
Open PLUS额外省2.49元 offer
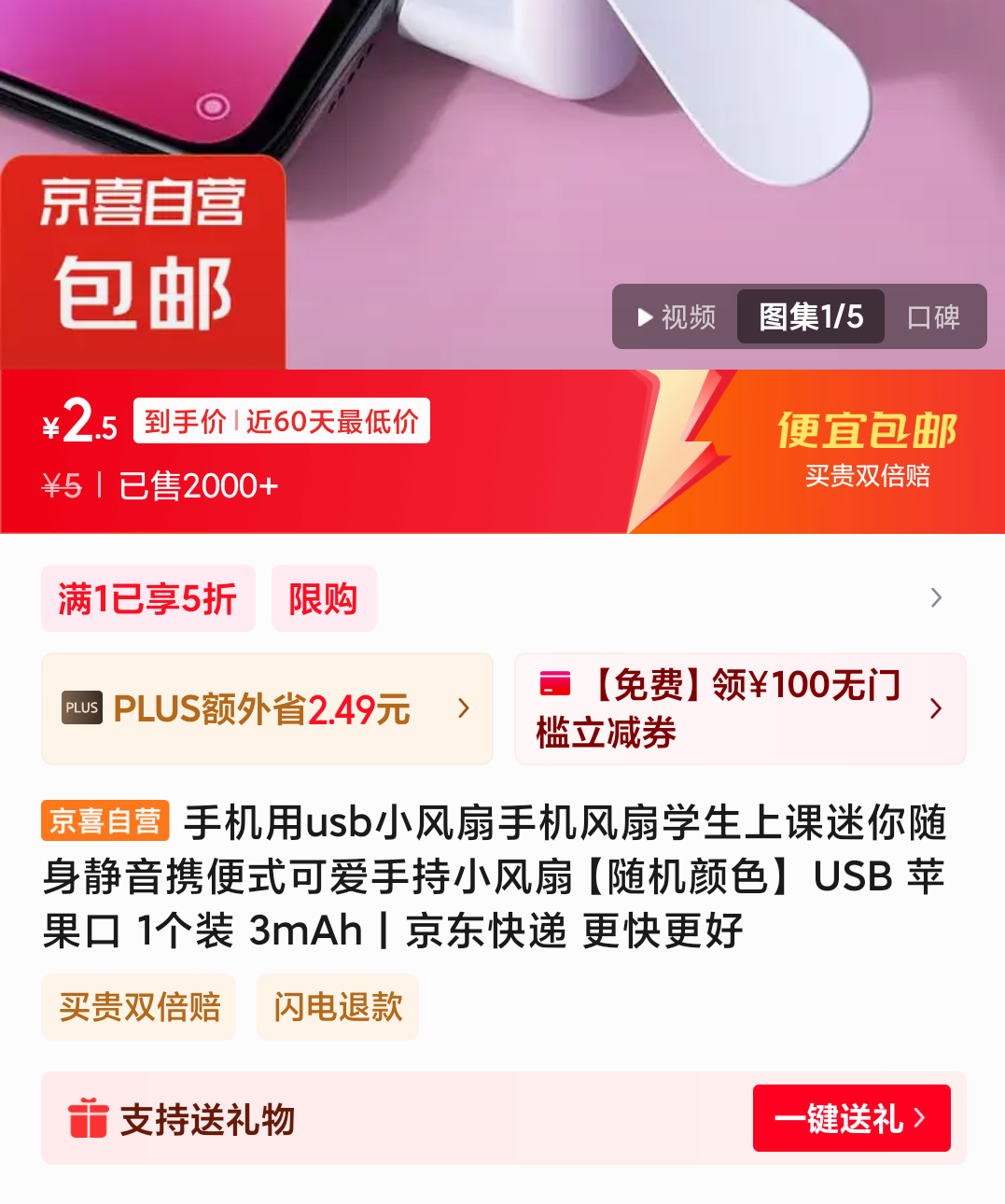click(x=267, y=709)
